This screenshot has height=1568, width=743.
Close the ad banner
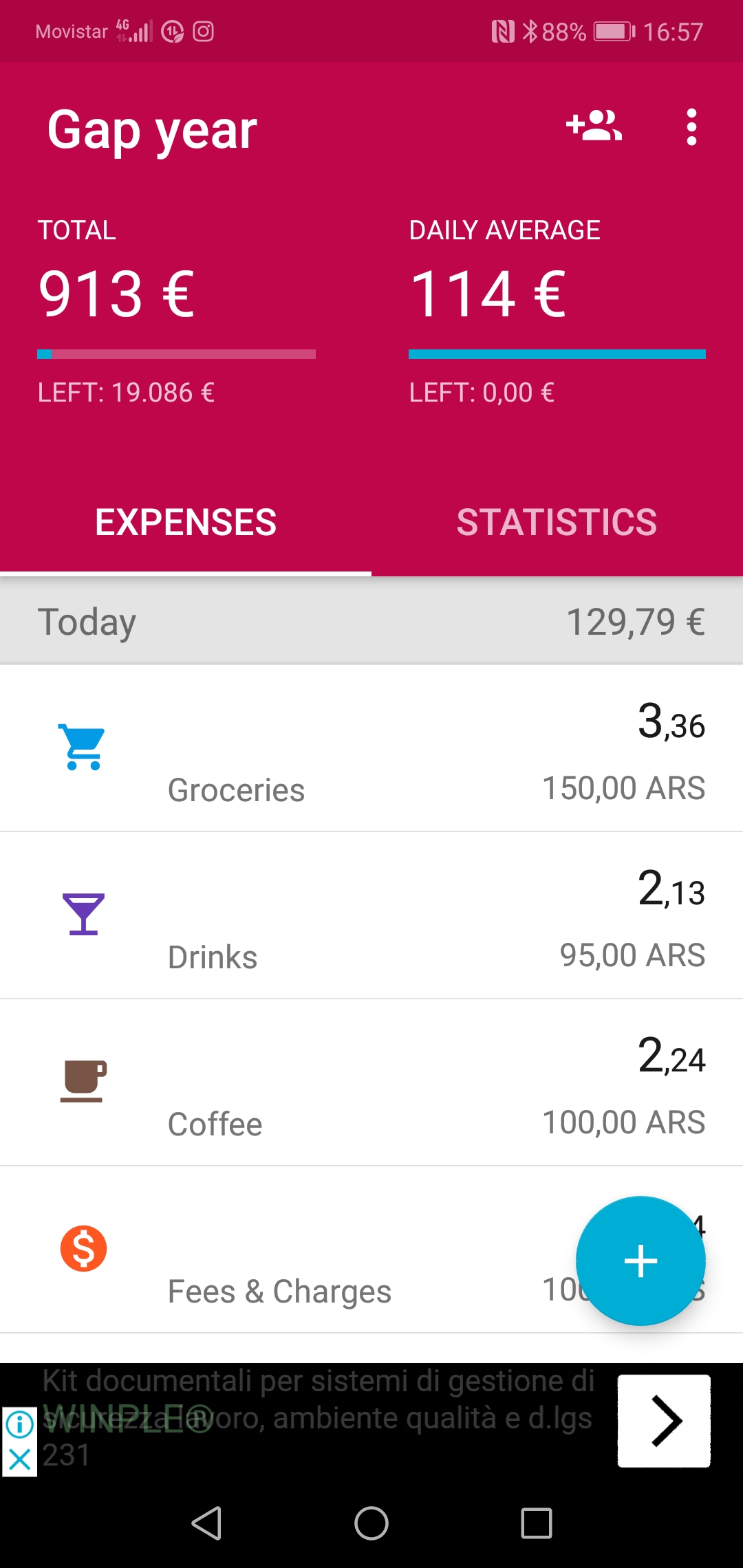(x=19, y=1459)
